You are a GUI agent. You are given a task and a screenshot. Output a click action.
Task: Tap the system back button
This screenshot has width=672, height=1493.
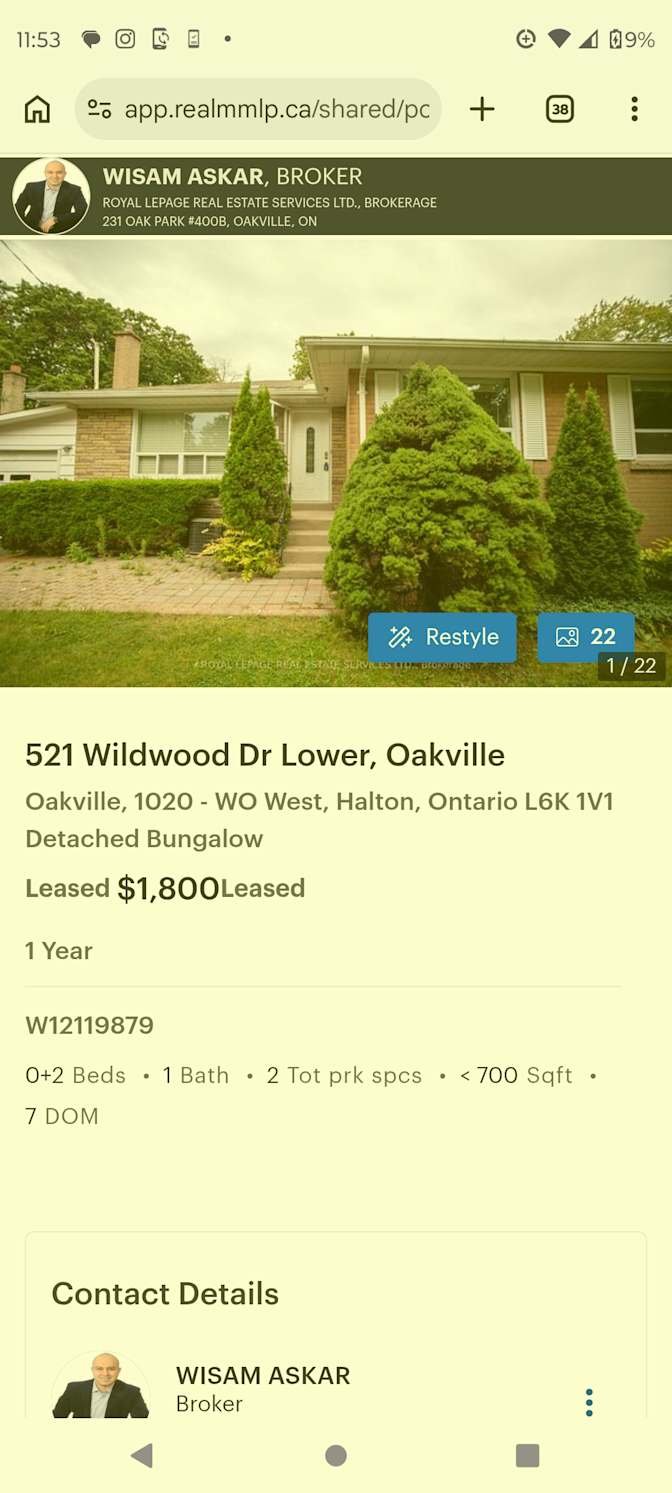click(142, 1455)
